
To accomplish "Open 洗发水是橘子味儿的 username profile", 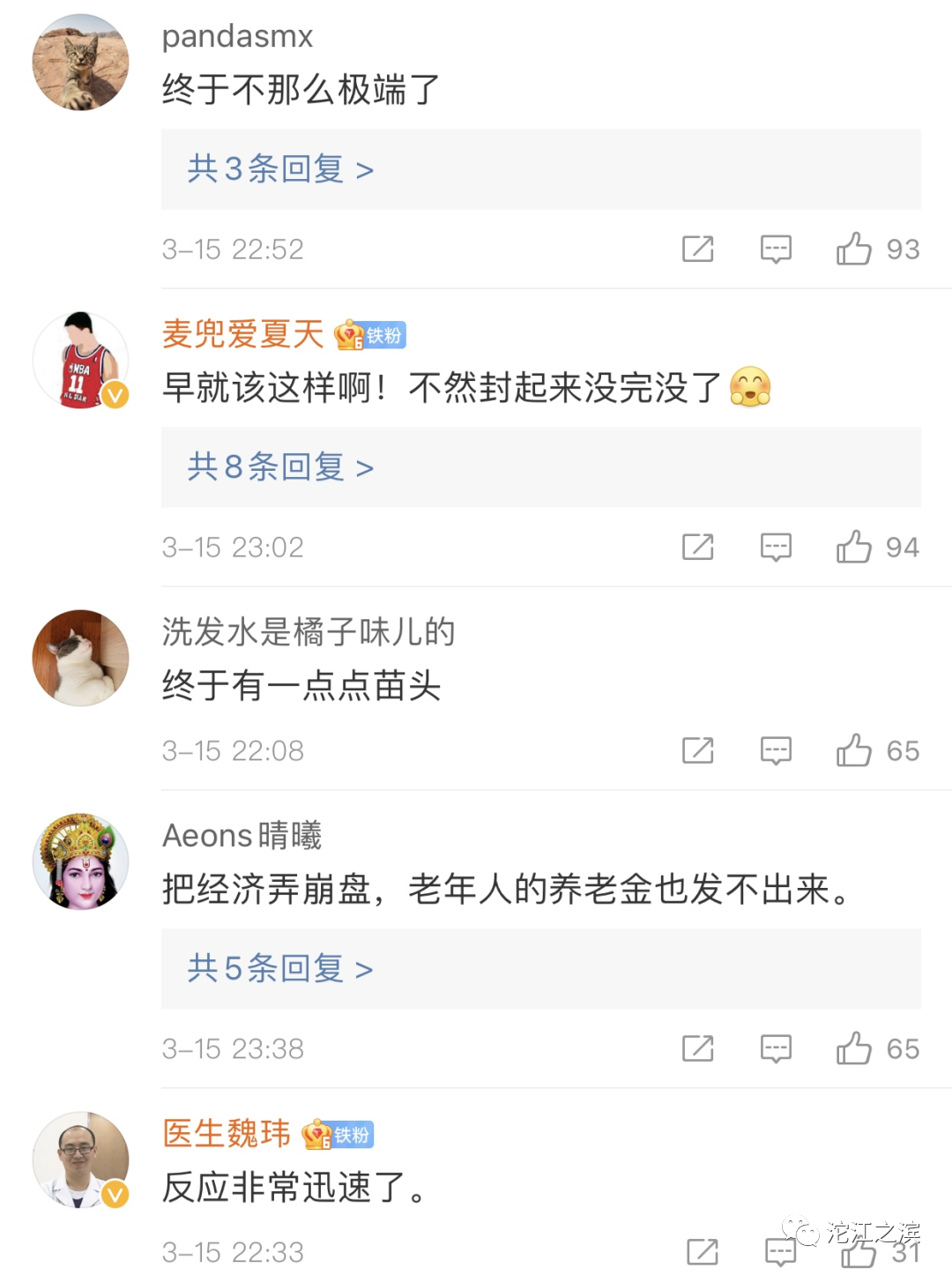I will pyautogui.click(x=308, y=632).
